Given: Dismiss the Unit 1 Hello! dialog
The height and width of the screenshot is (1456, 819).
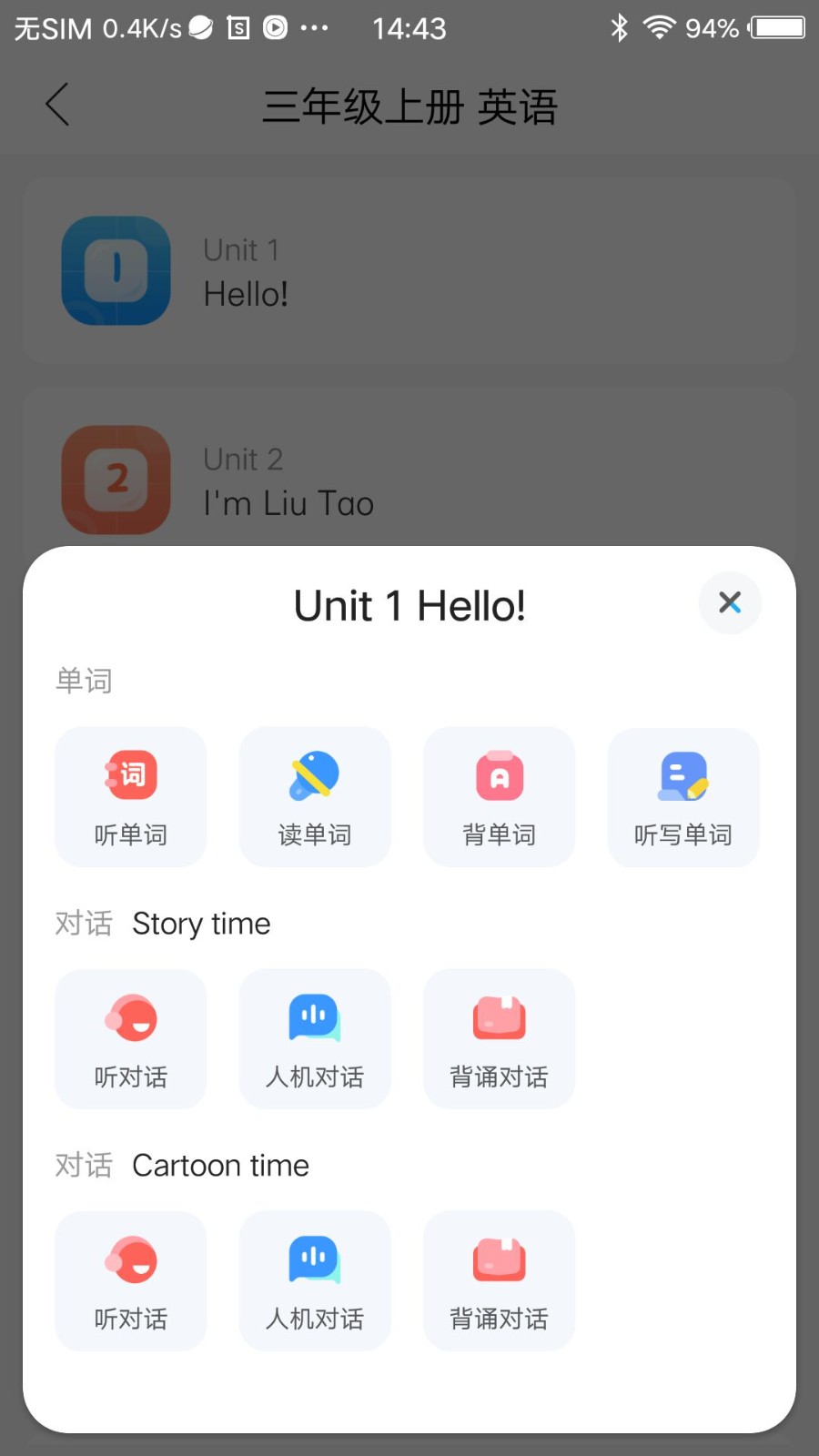Looking at the screenshot, I should (x=729, y=602).
